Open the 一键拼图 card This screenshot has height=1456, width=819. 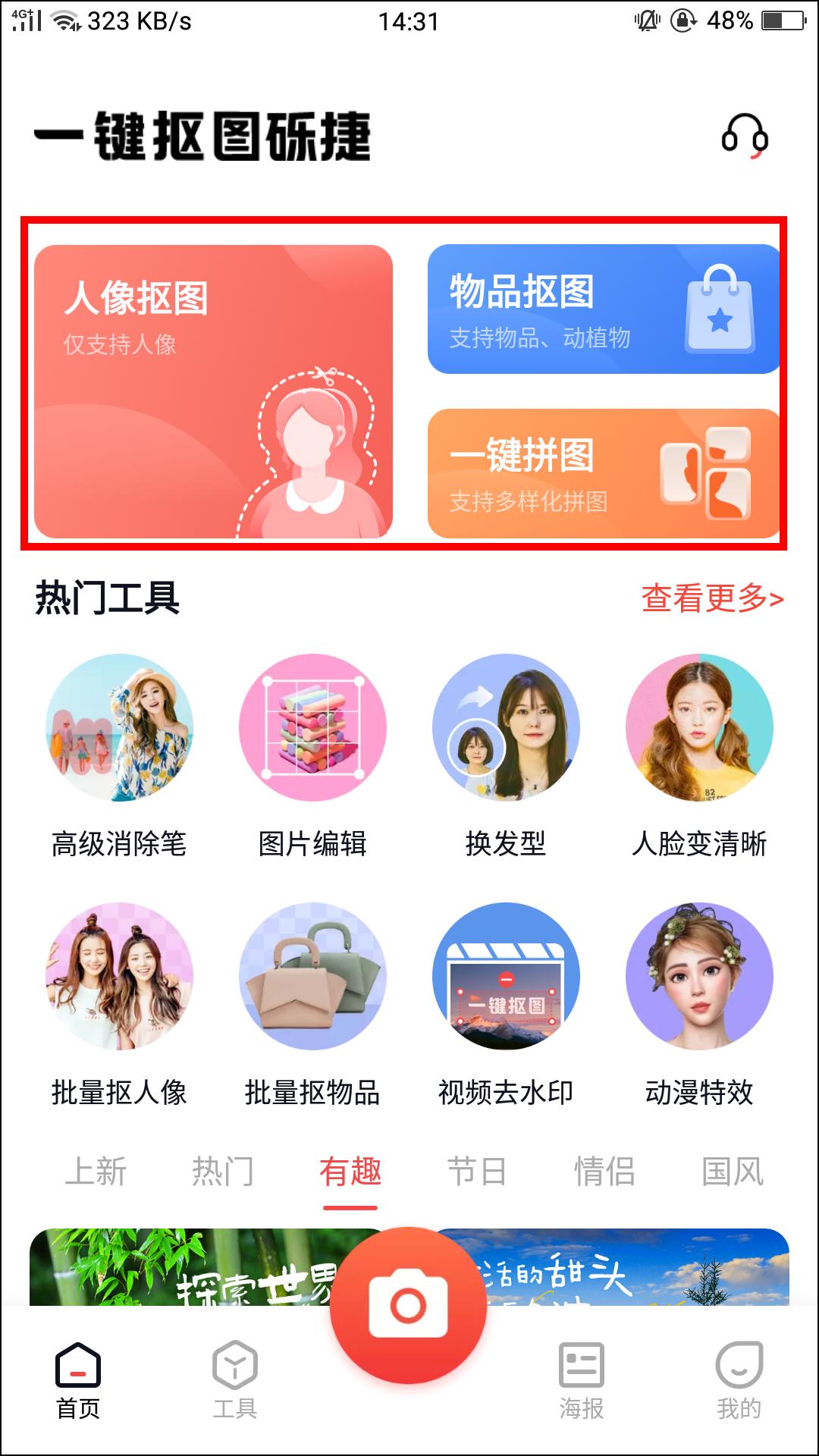point(604,473)
